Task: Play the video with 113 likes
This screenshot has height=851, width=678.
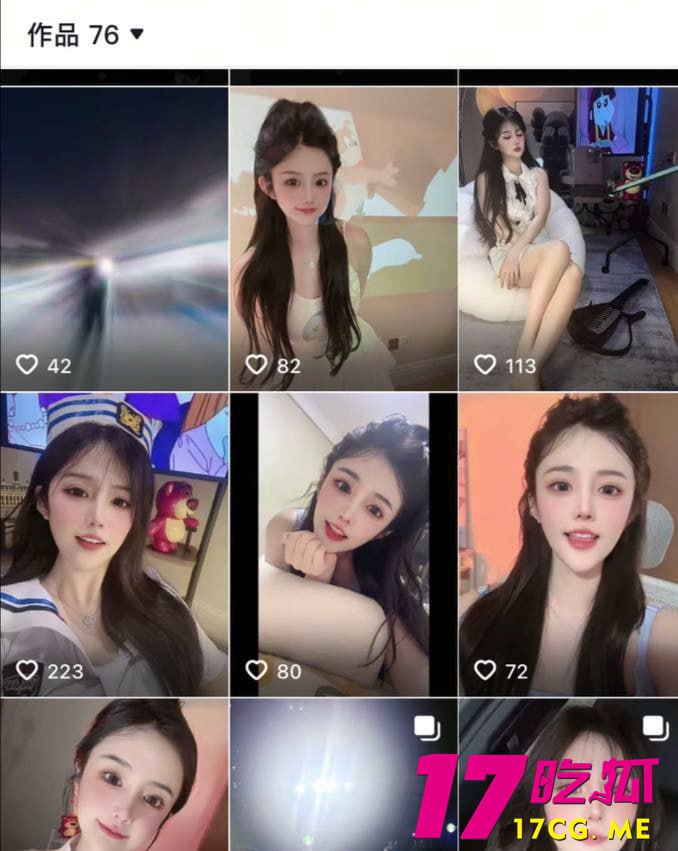Action: 568,238
